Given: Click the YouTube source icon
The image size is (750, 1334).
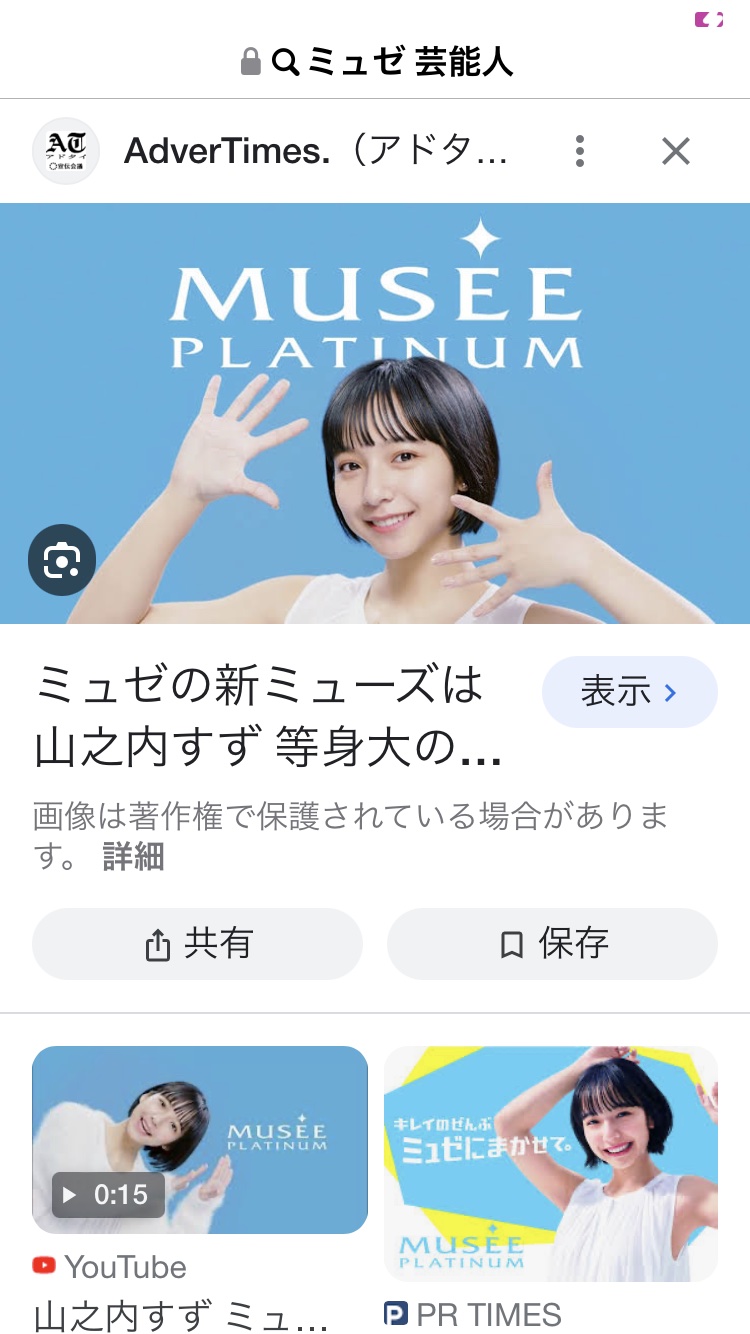Looking at the screenshot, I should (x=44, y=1266).
